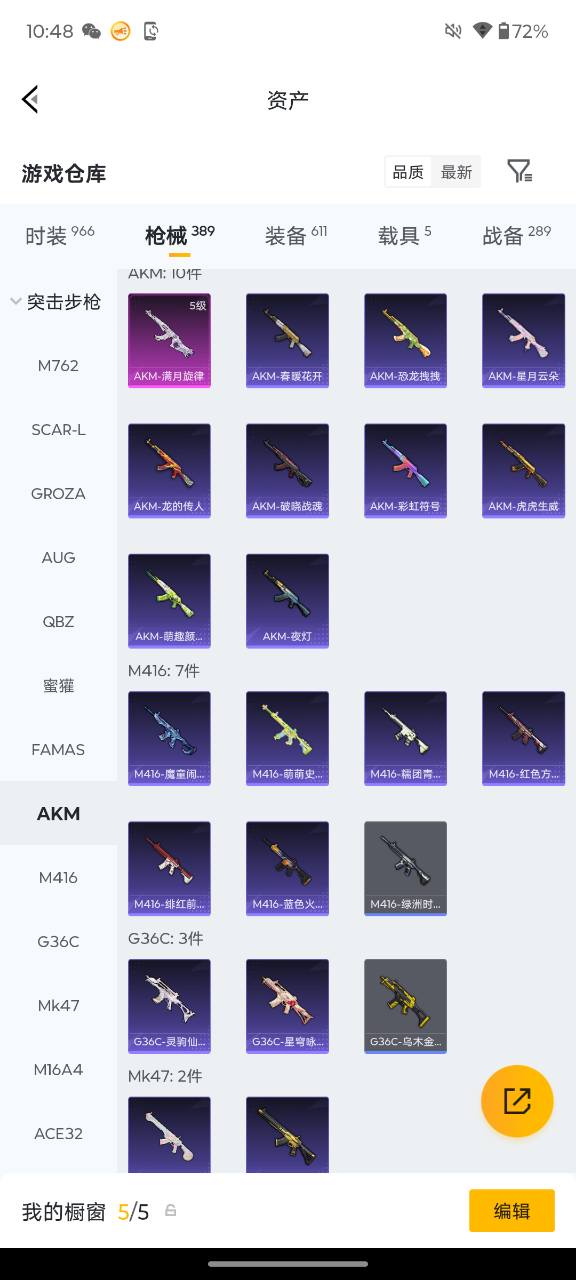The image size is (576, 1280).
Task: Collapse the 突击步枪 category
Action: coord(56,301)
